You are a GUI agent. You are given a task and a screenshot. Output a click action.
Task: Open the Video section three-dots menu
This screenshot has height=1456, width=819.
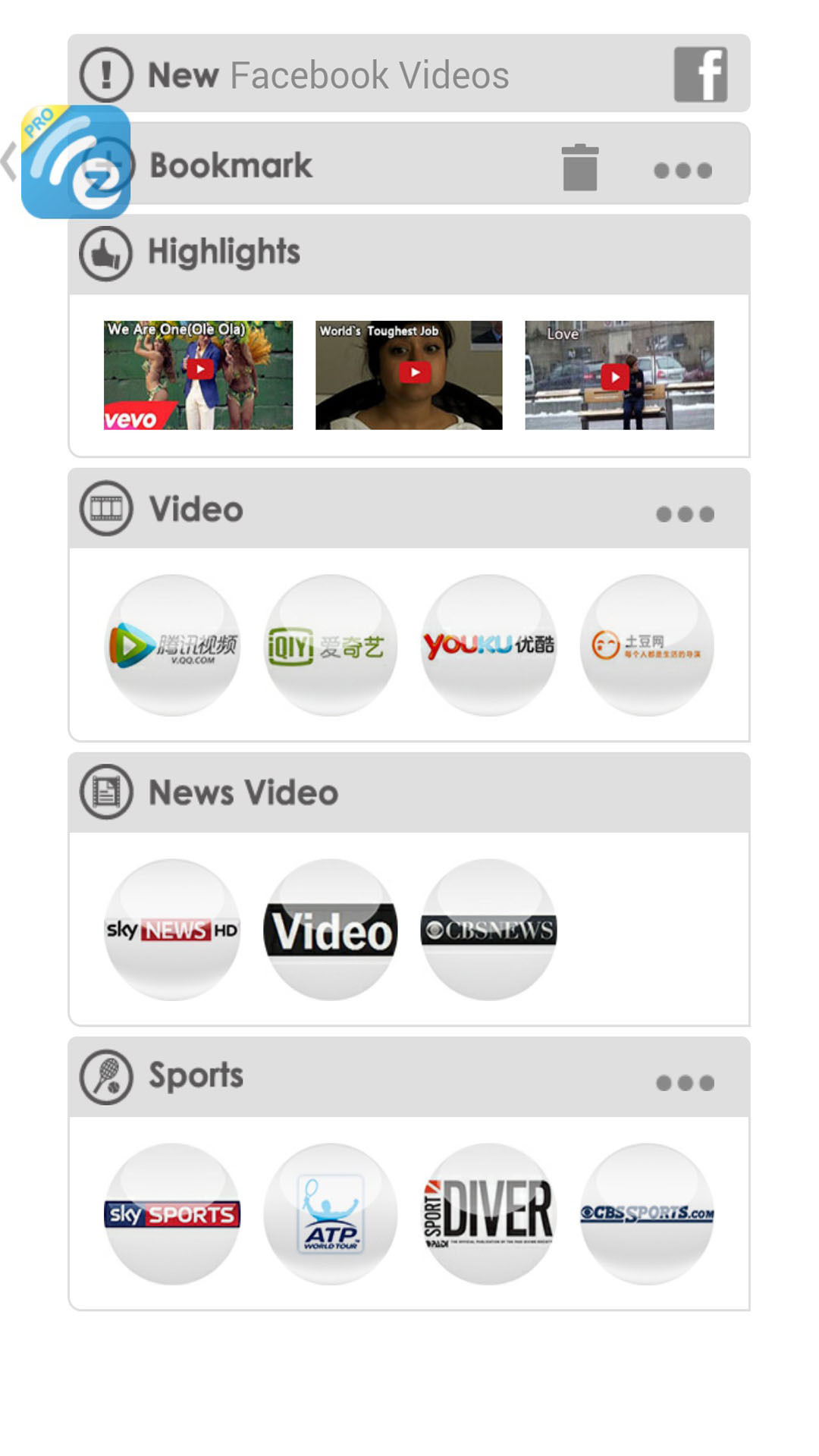[x=686, y=514]
